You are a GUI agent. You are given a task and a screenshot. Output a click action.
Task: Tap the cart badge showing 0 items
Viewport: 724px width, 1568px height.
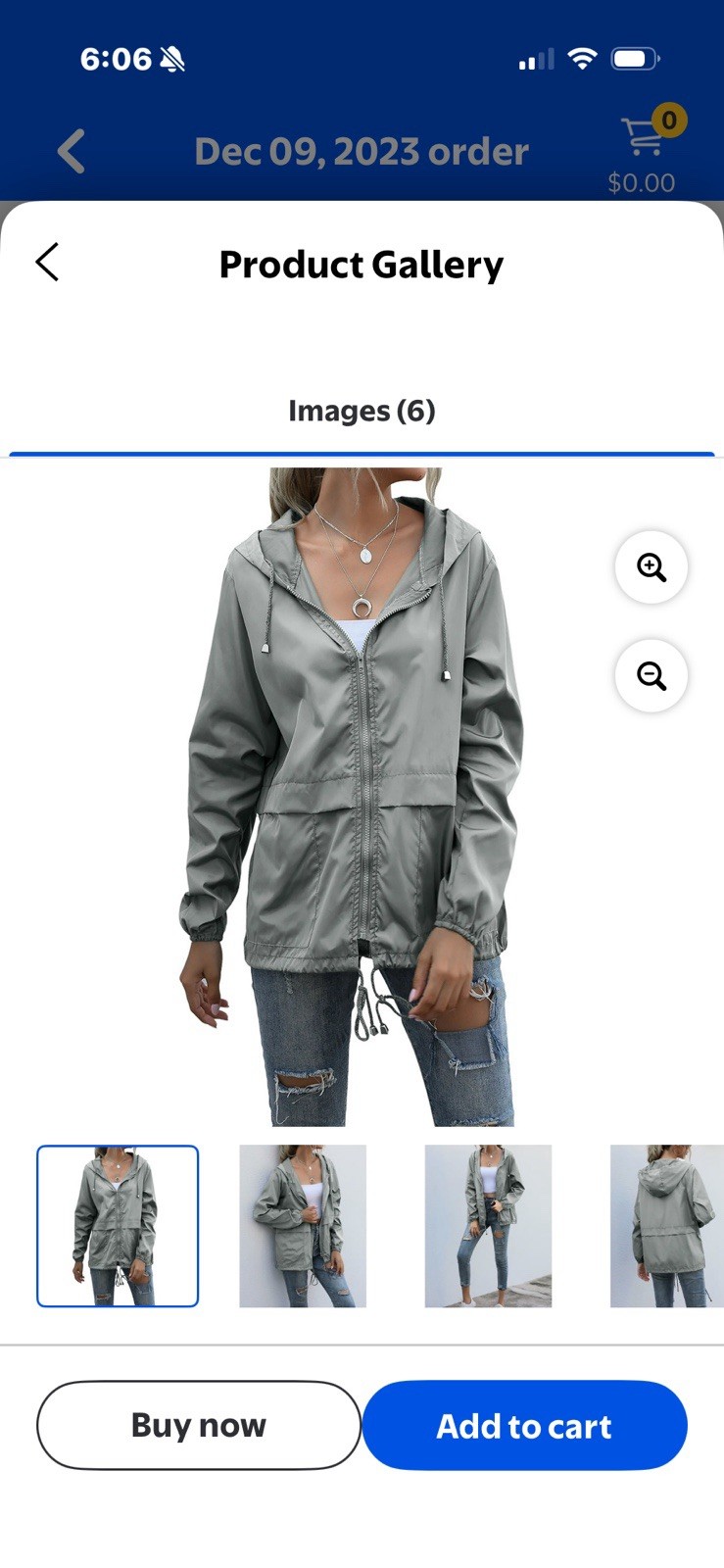tap(668, 120)
